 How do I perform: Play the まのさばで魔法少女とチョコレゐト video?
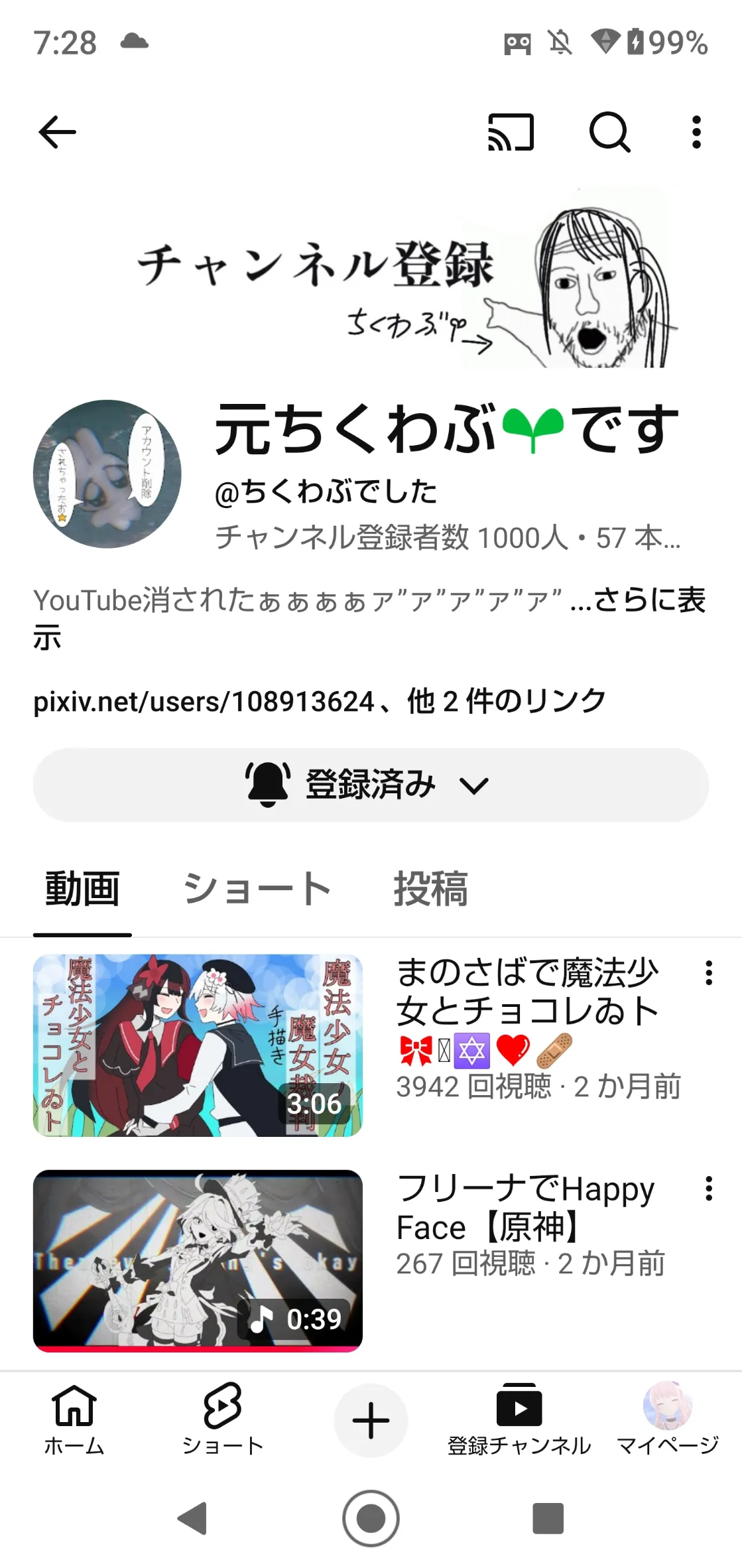198,1045
